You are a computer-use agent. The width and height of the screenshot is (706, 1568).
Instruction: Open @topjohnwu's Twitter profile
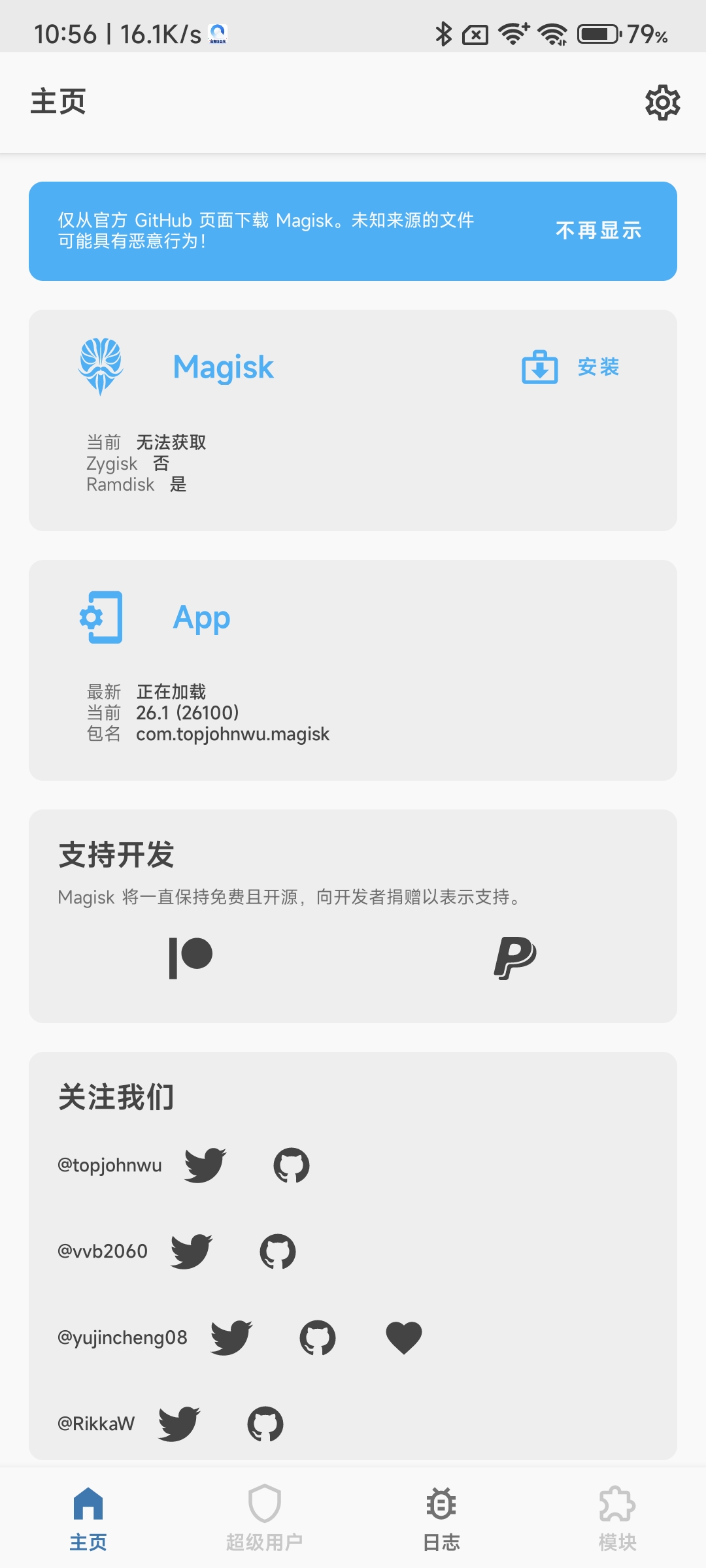205,1165
